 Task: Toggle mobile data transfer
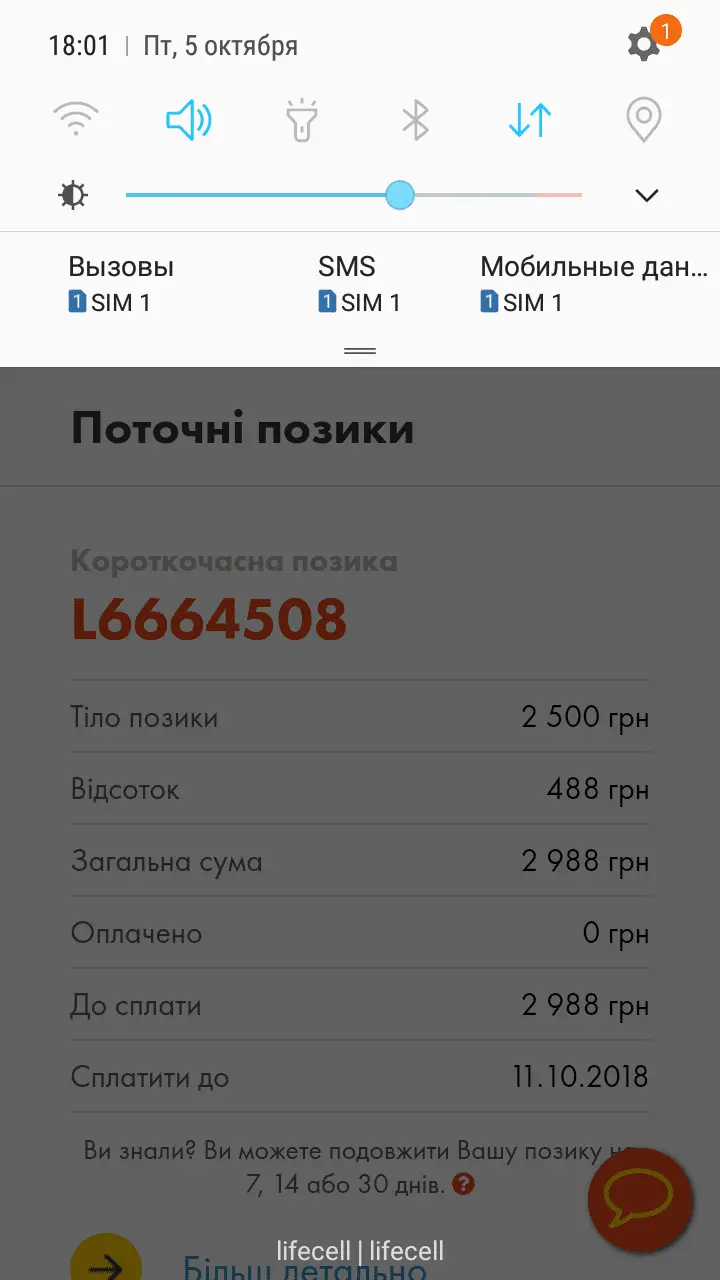tap(528, 118)
